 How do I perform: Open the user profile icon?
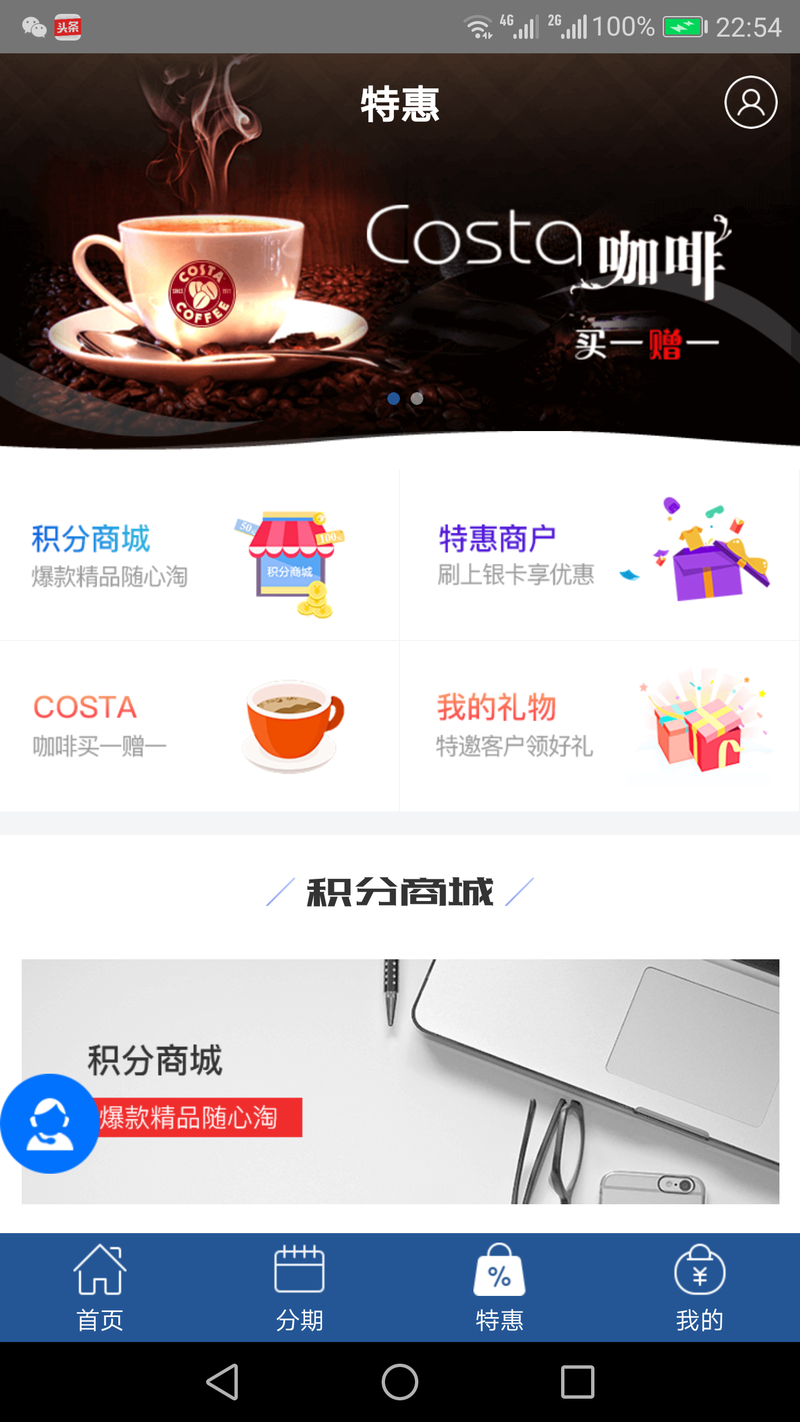click(x=750, y=102)
